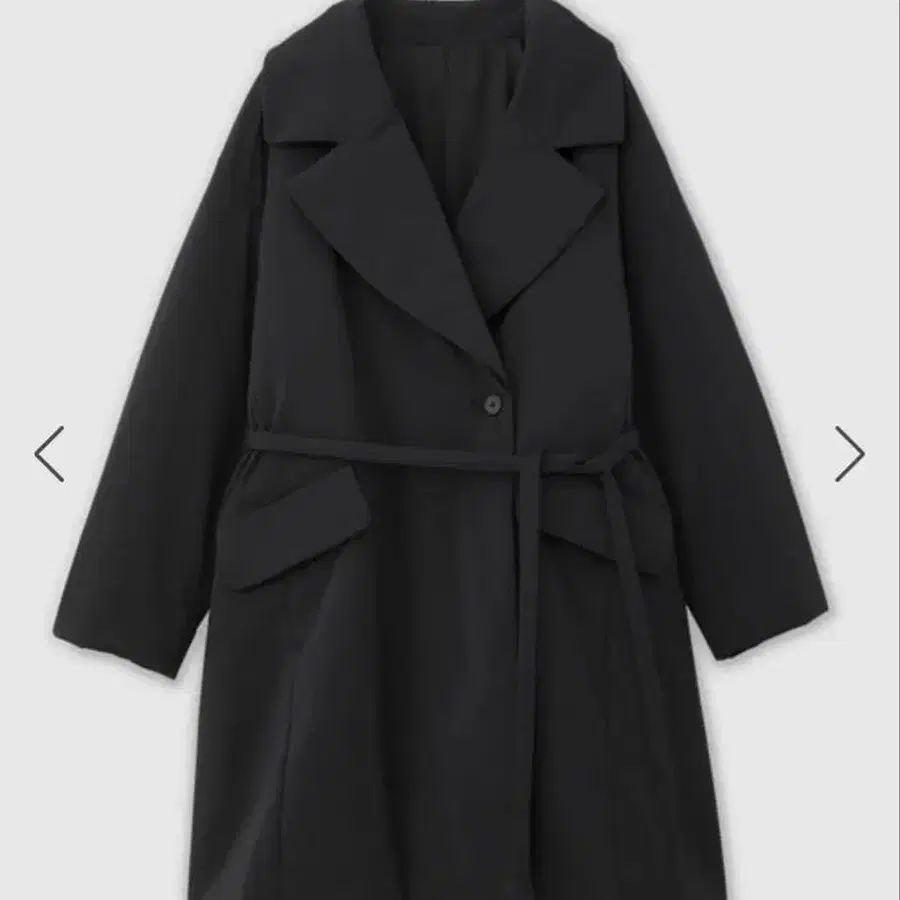
Task: Go to the next product image
Action: click(849, 453)
